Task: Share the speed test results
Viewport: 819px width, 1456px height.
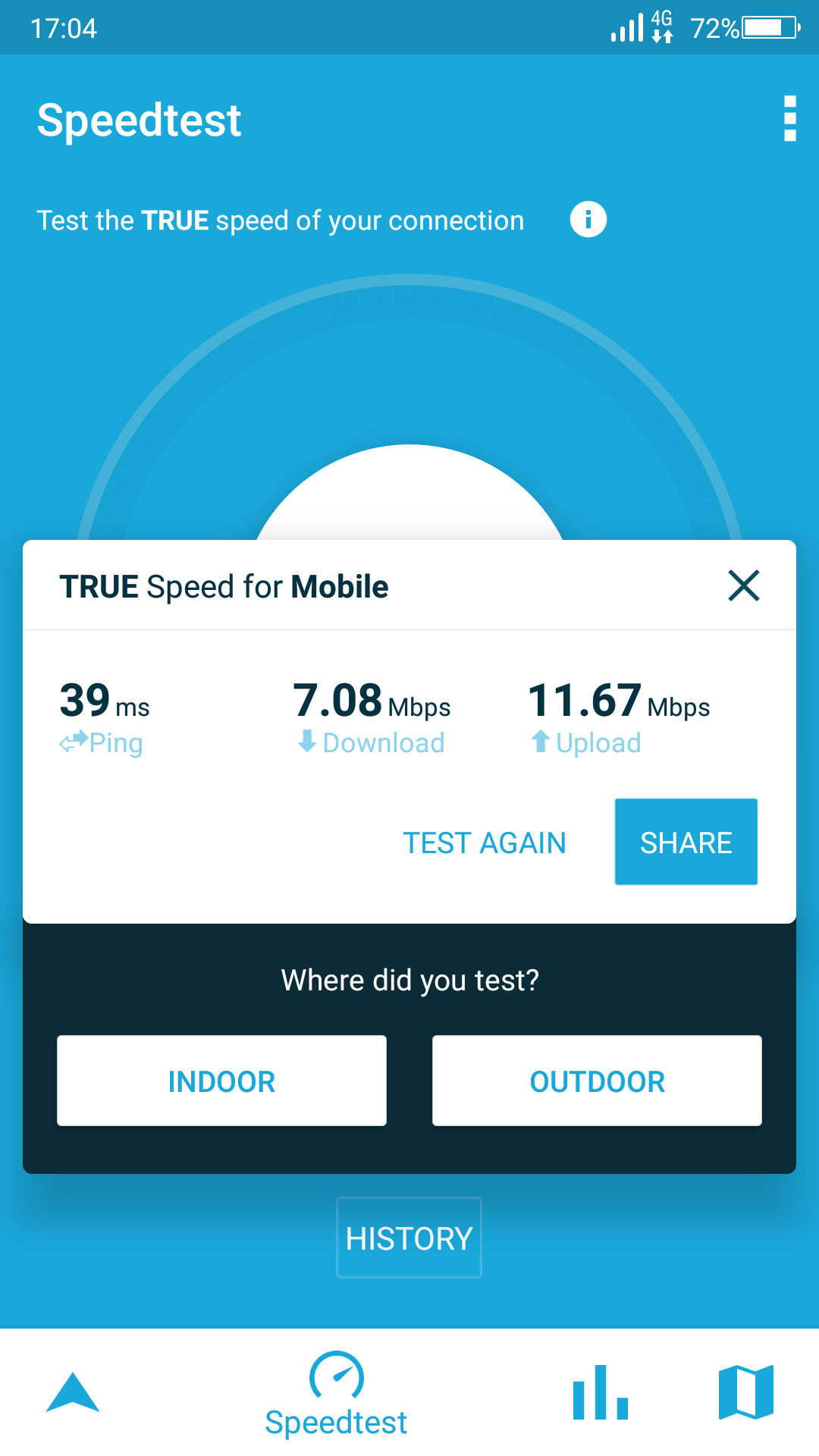Action: point(686,842)
